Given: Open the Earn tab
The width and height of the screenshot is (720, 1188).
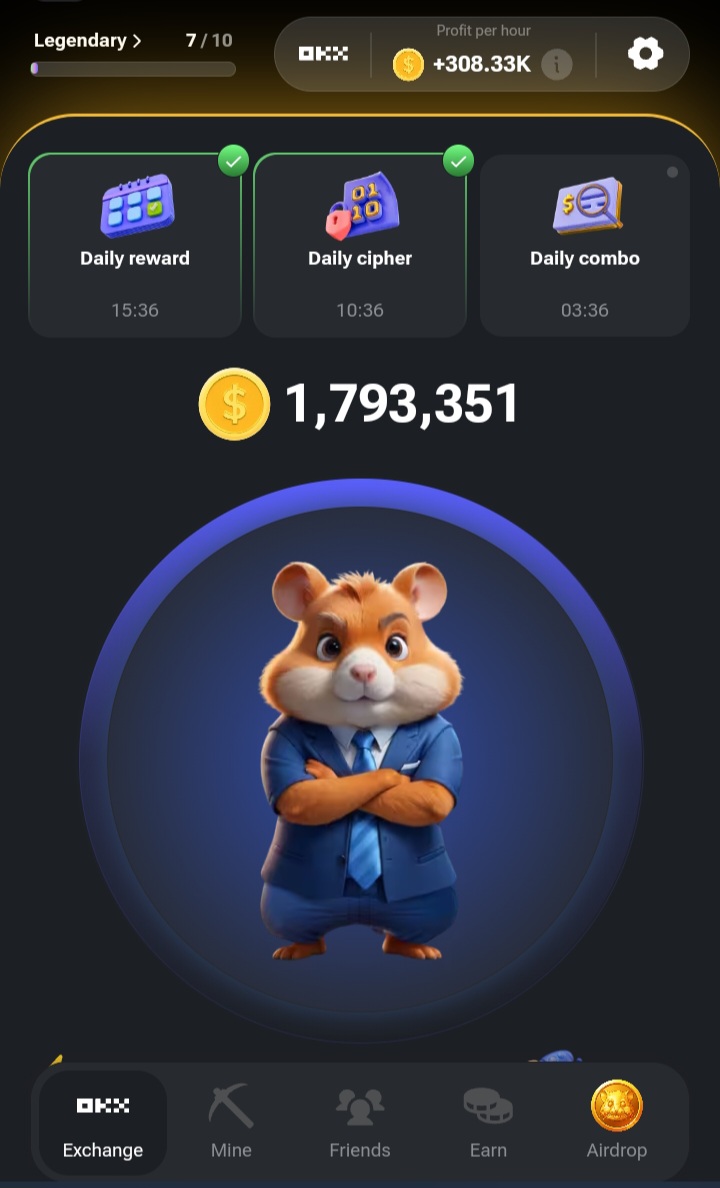Looking at the screenshot, I should coord(488,1123).
